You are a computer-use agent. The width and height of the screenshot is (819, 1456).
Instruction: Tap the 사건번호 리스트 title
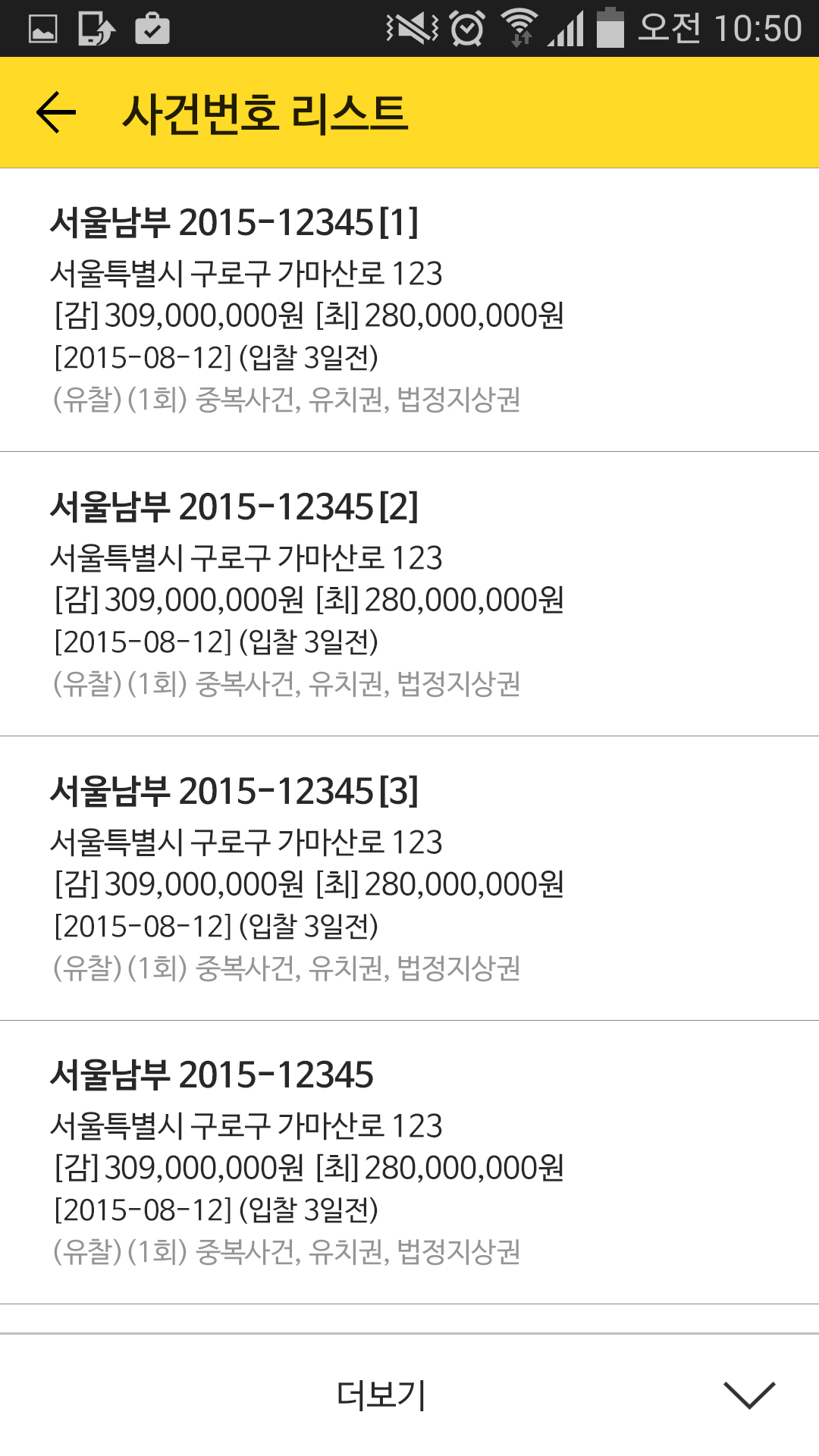pyautogui.click(x=267, y=114)
